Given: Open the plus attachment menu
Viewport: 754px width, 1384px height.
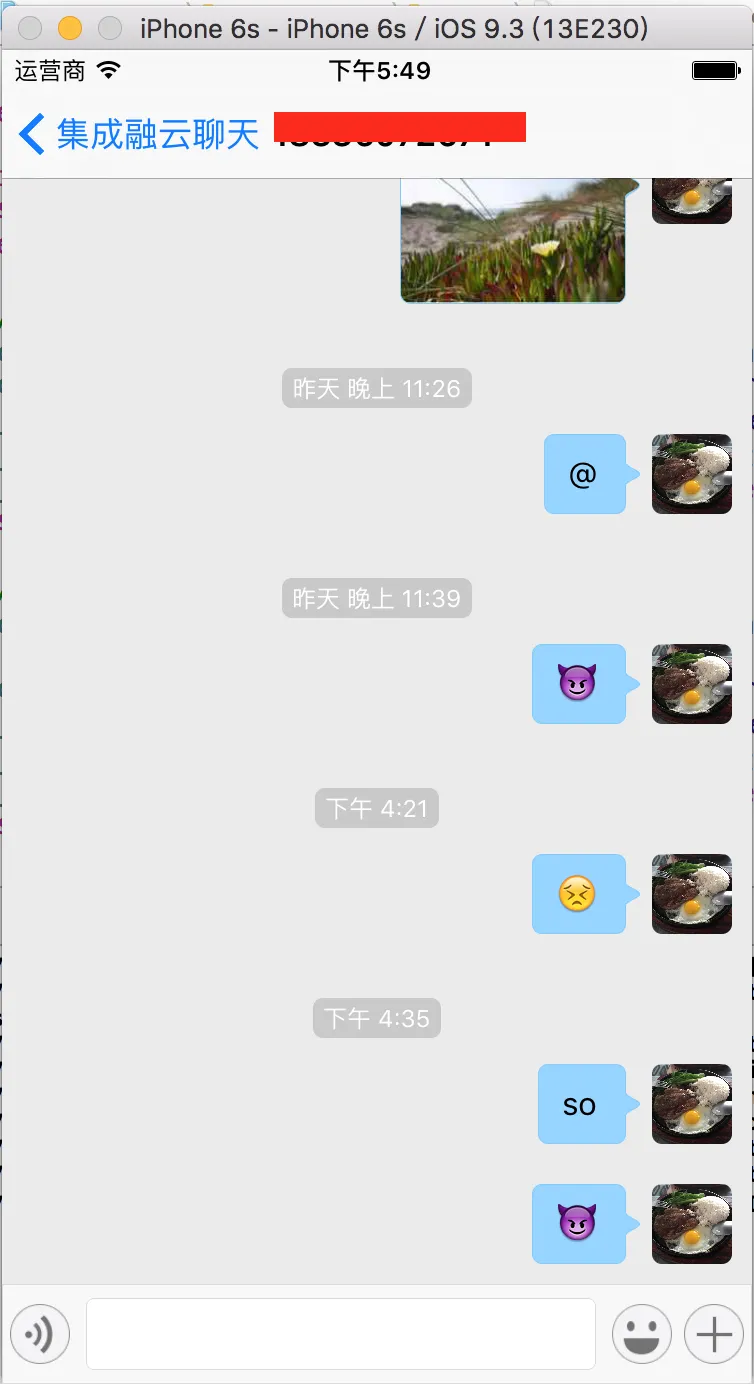Looking at the screenshot, I should (x=714, y=1334).
